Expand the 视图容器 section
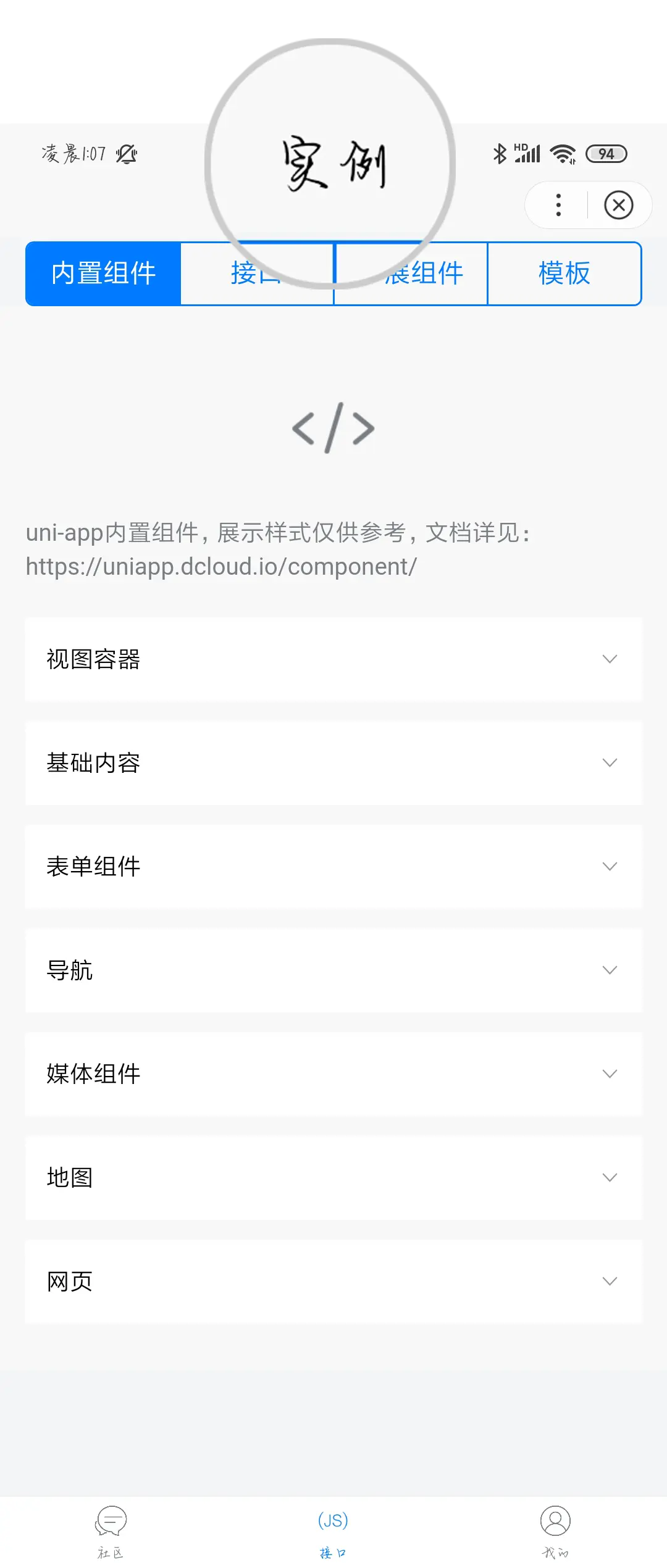This screenshot has width=667, height=1568. 333,659
